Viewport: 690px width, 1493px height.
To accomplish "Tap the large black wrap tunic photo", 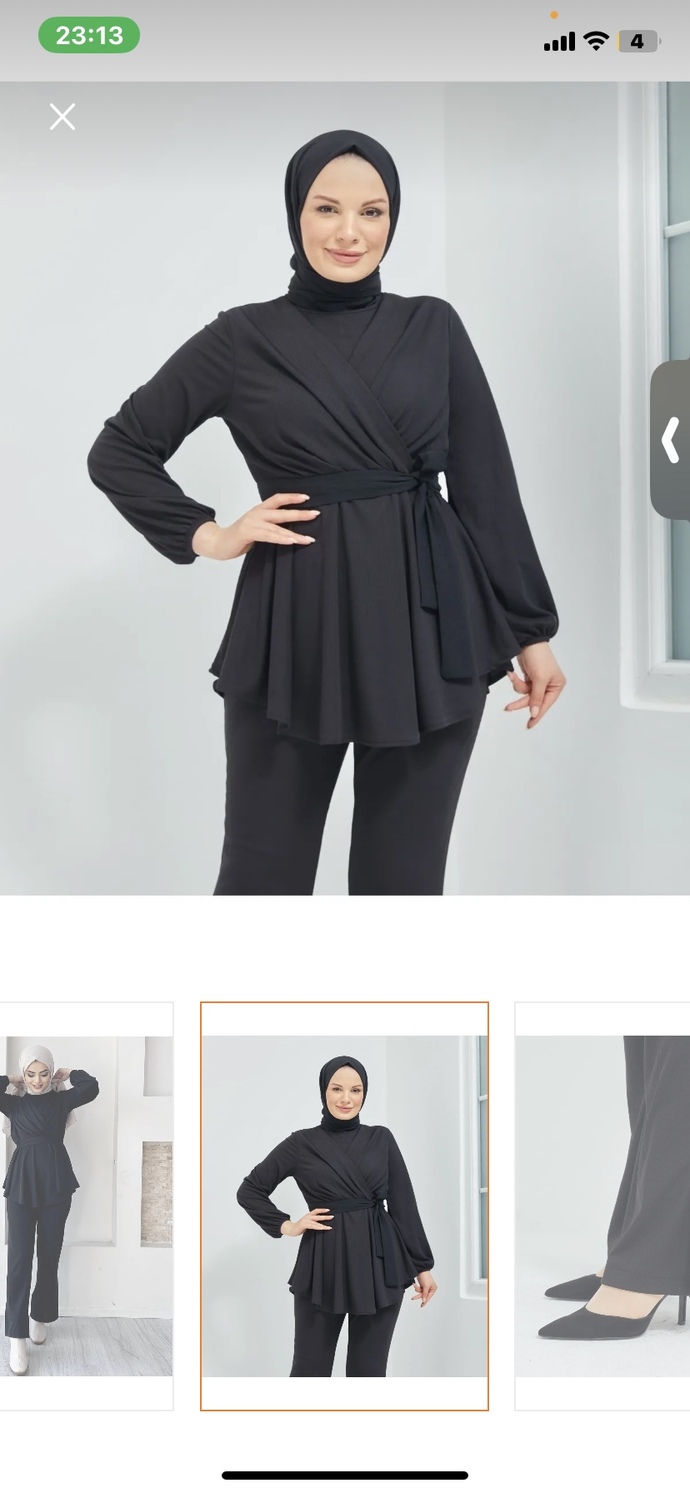I will (345, 488).
